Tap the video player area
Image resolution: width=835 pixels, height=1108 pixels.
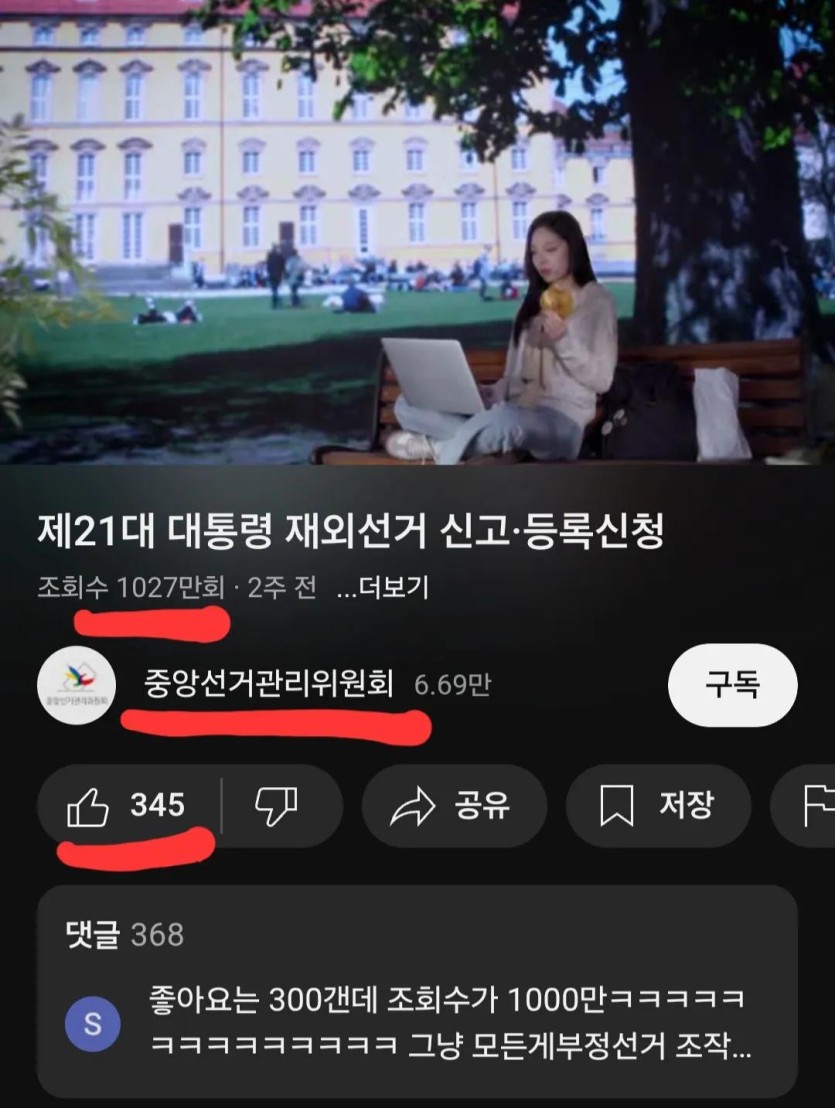pos(417,232)
